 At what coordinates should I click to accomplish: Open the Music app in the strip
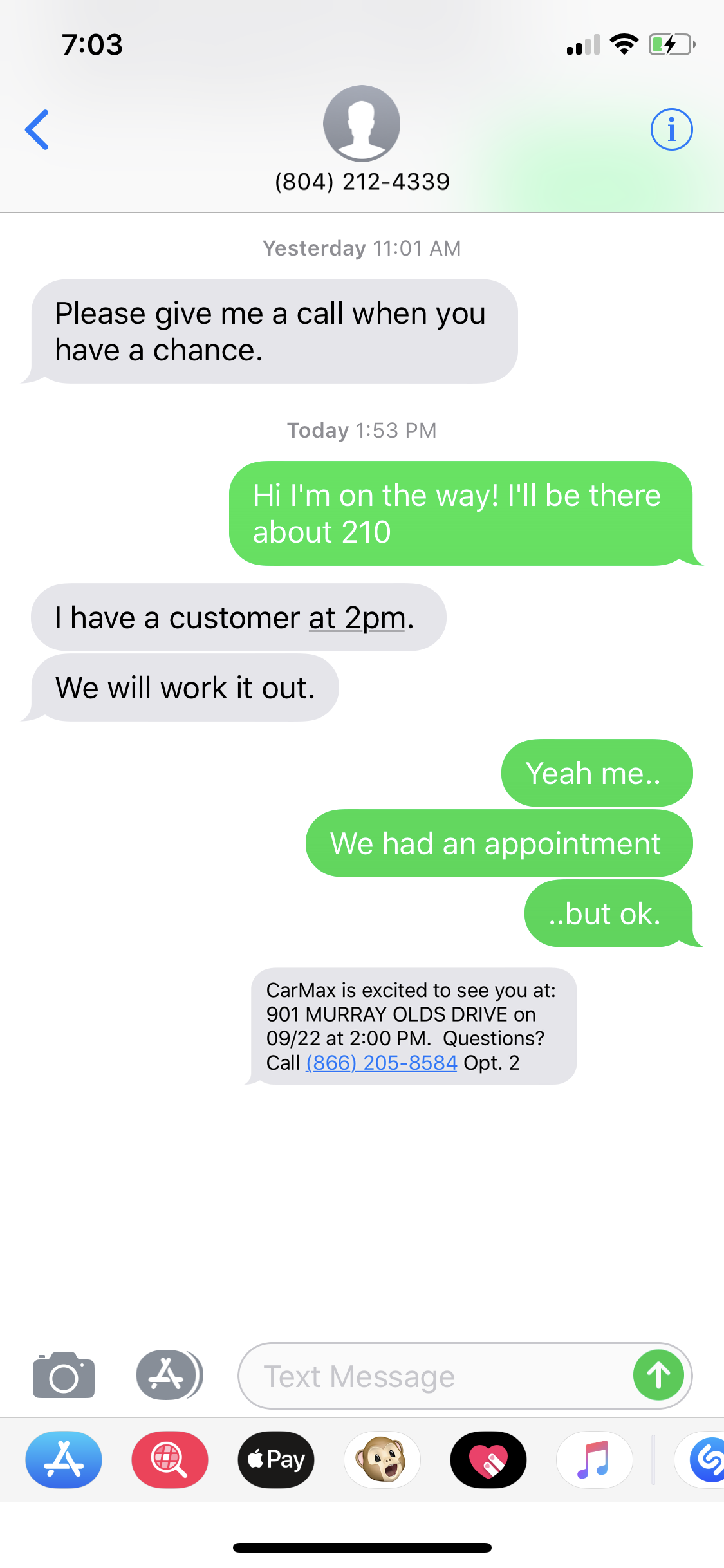click(595, 1460)
